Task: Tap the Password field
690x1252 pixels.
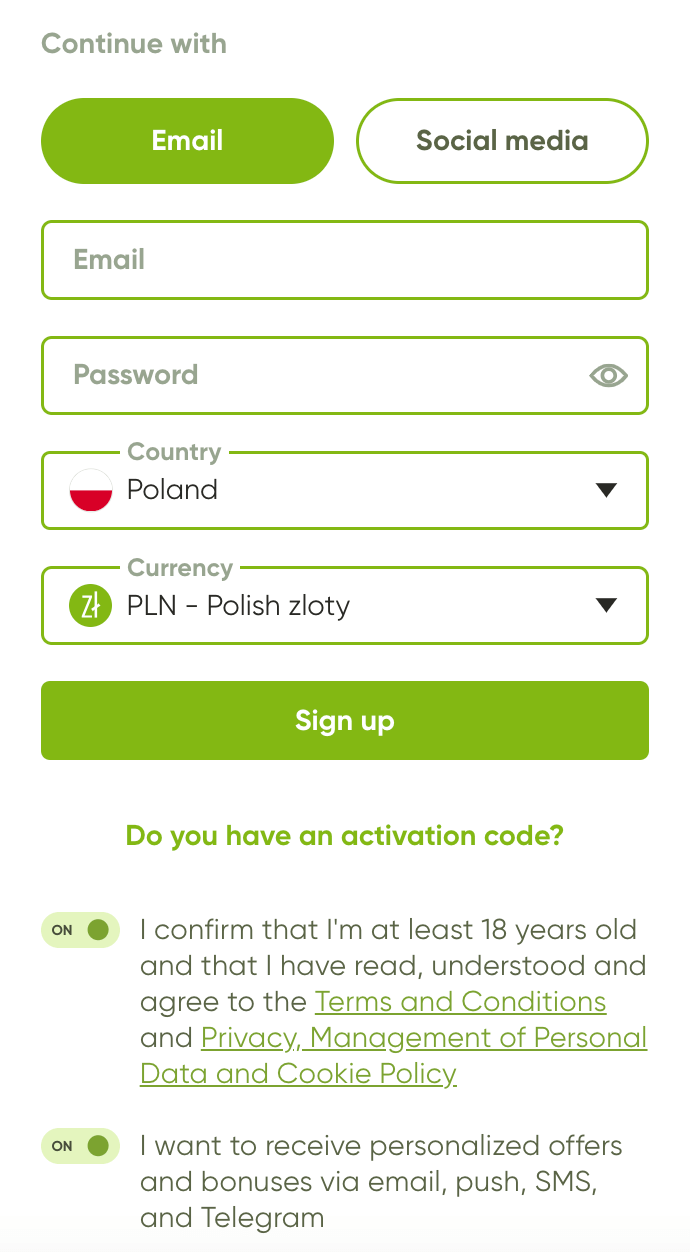Action: [x=345, y=376]
